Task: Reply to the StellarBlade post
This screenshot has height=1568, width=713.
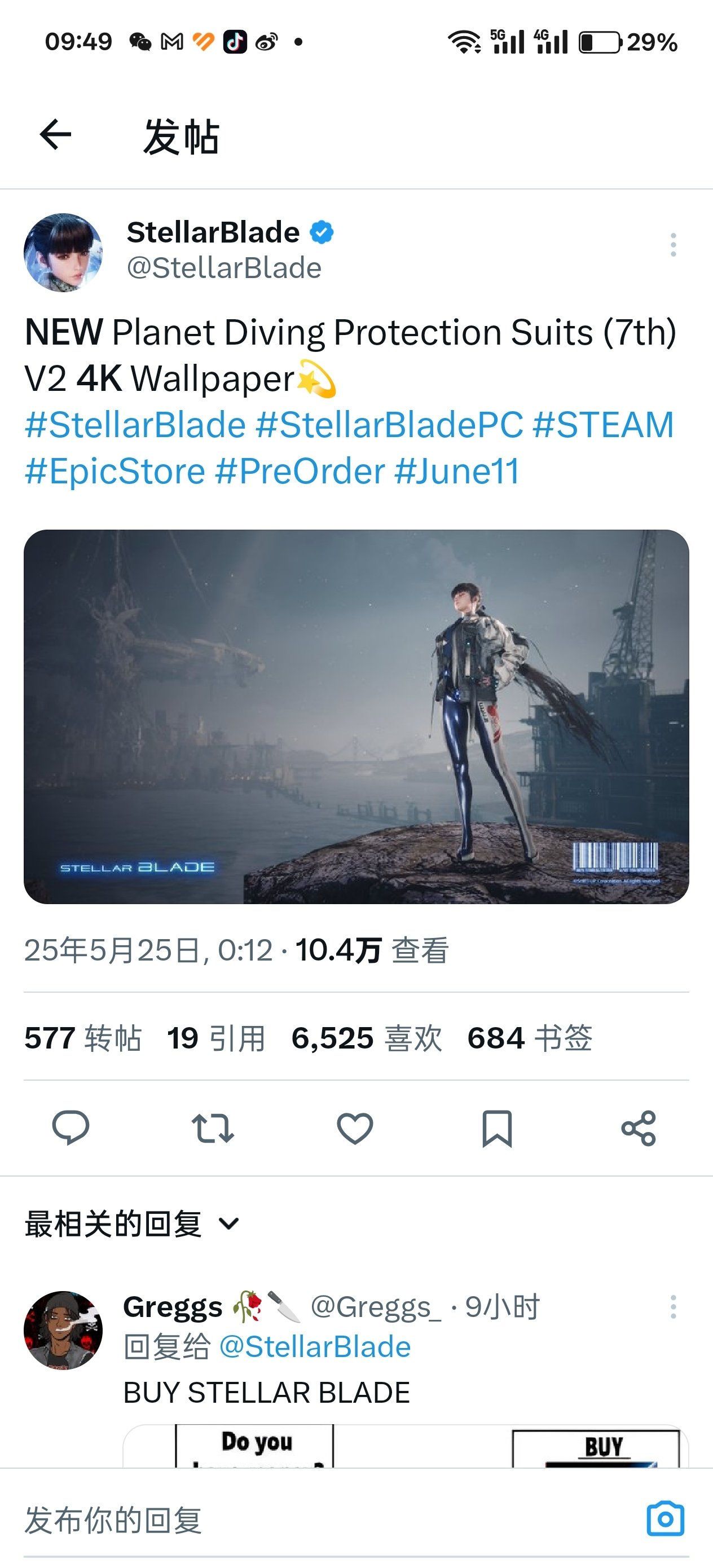Action: 71,1128
